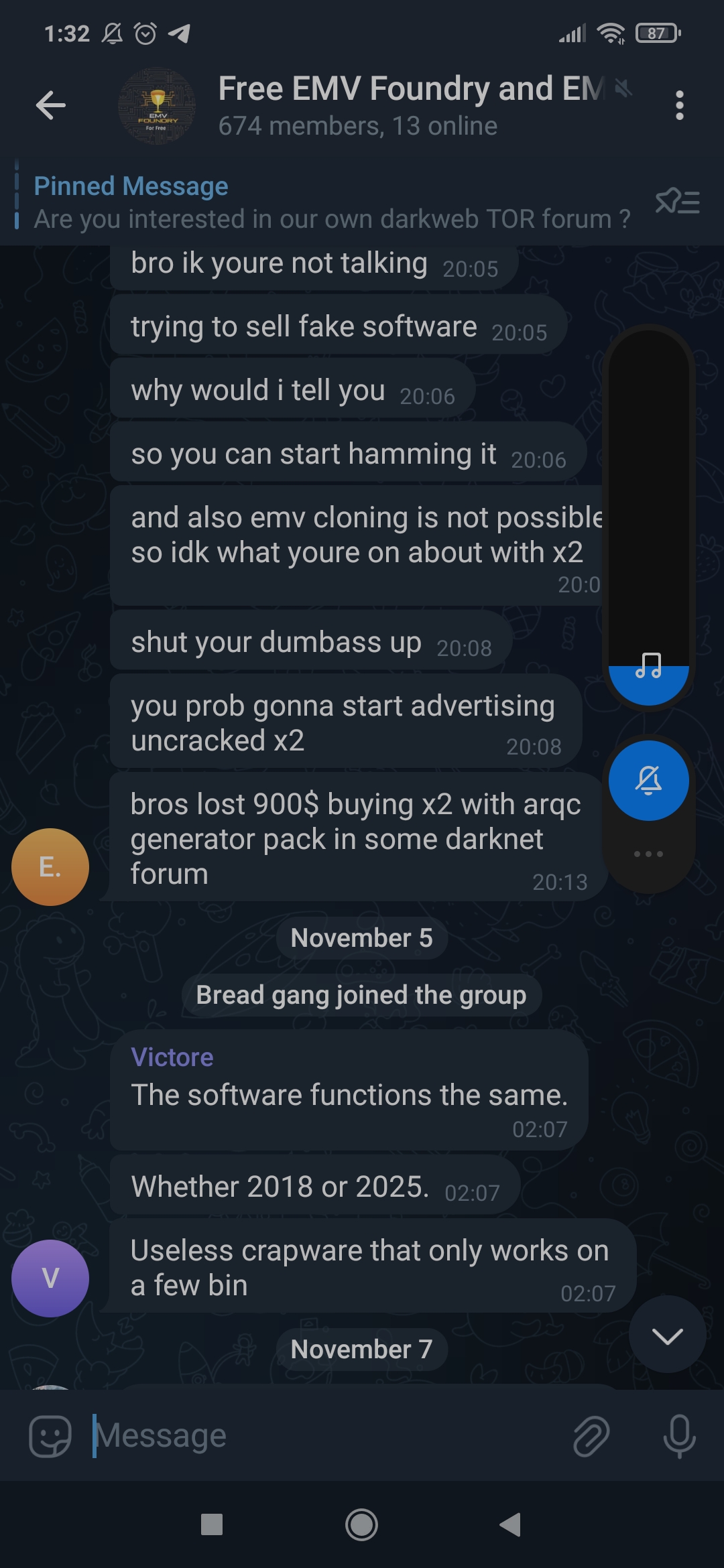This screenshot has height=1568, width=724.
Task: Go back to the chat list
Action: point(51,105)
